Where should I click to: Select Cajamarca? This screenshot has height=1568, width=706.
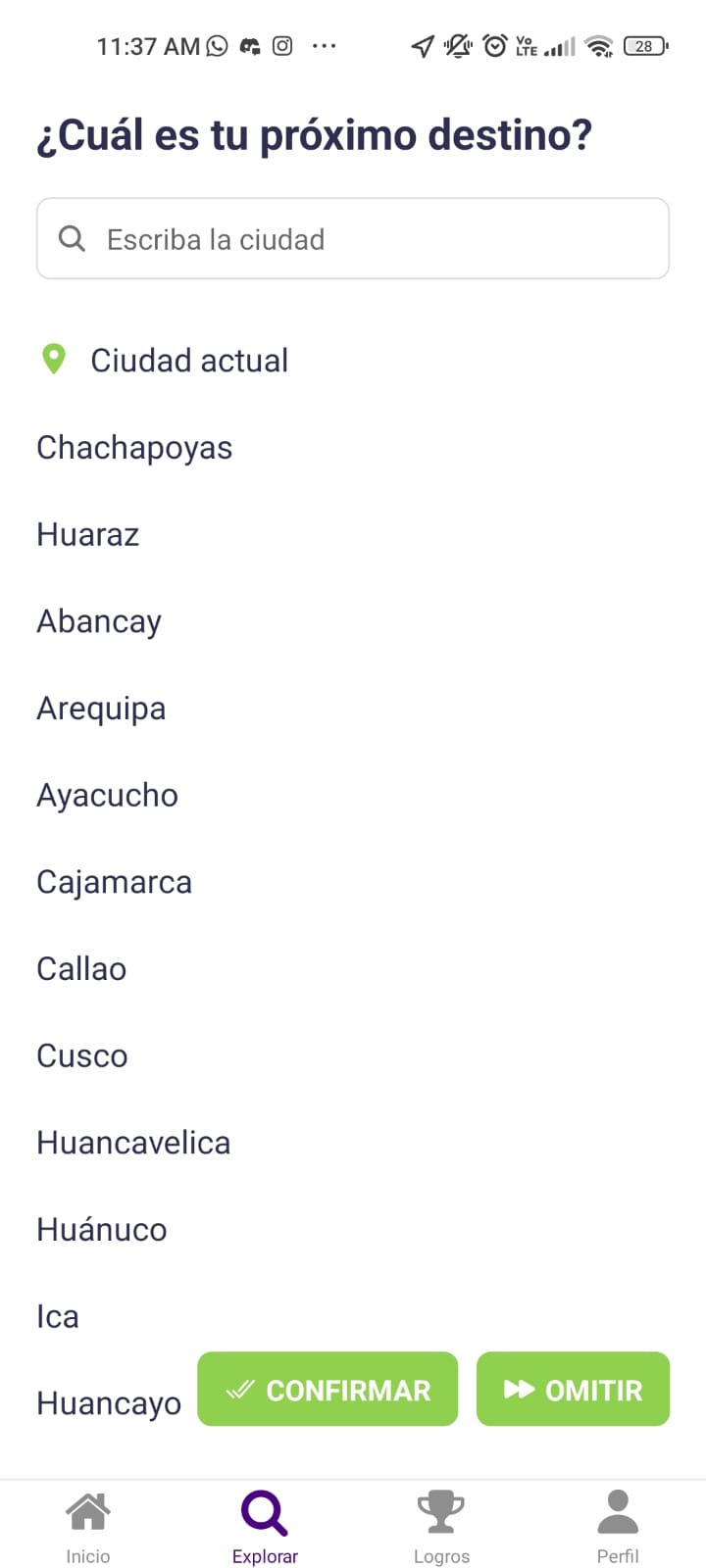[115, 883]
